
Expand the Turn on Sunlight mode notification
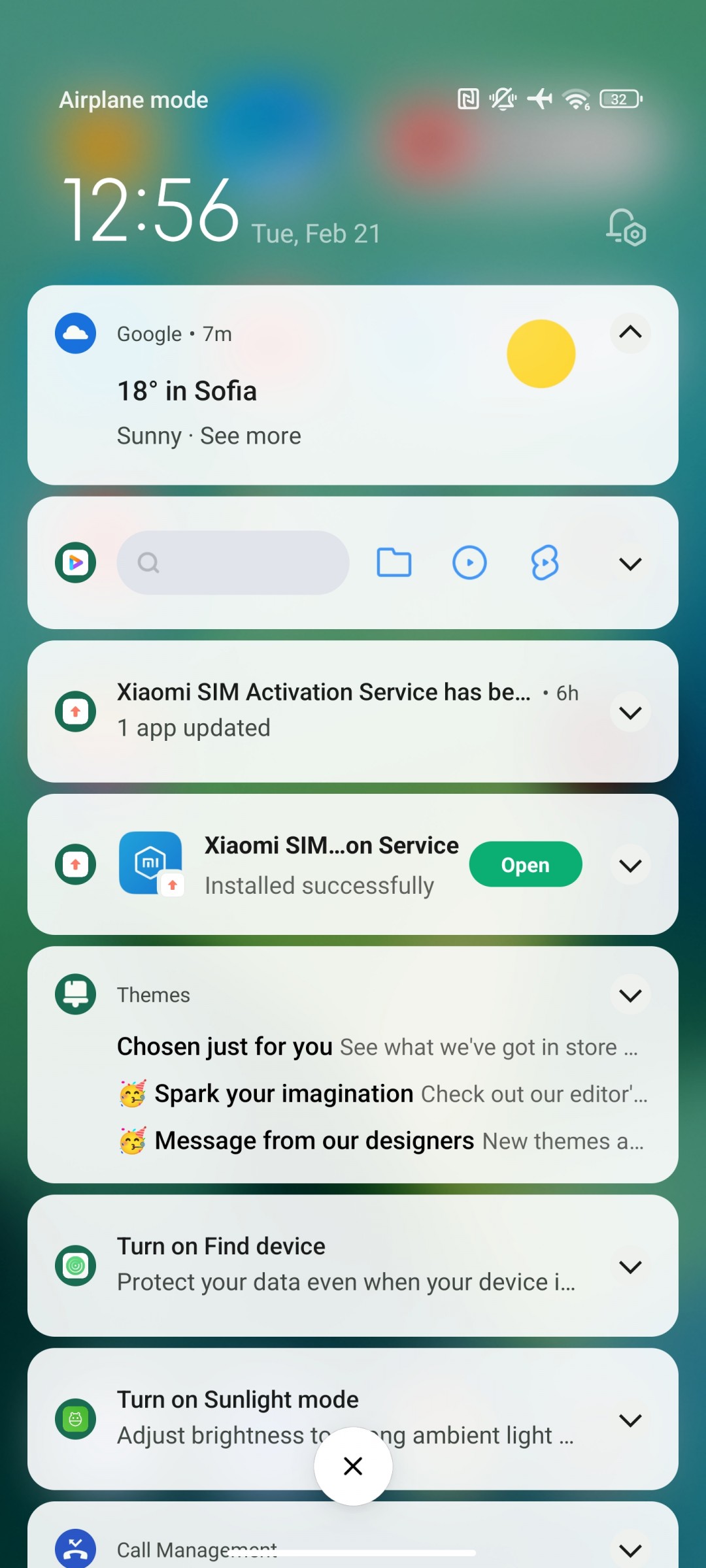630,1420
